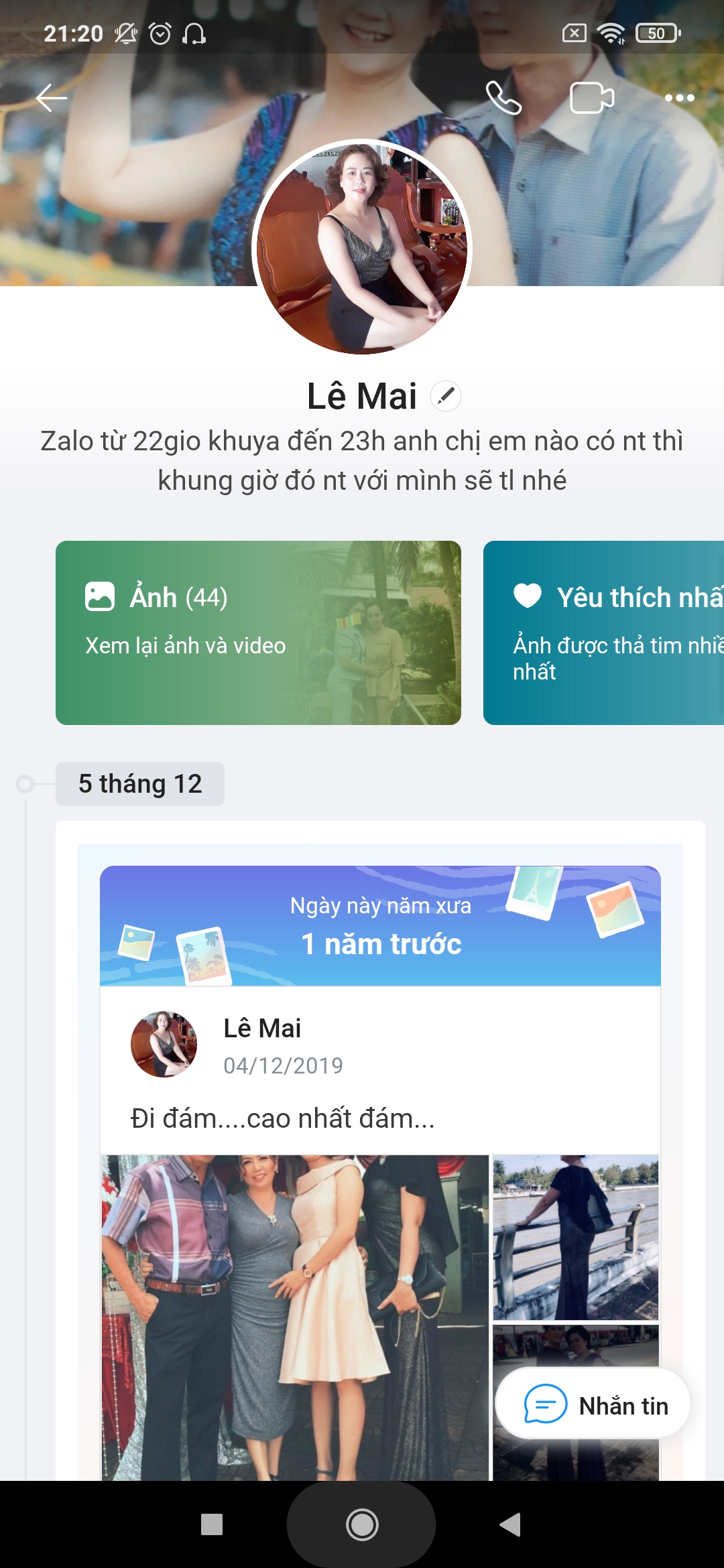The image size is (724, 1568).
Task: Open recent apps with the square button
Action: pos(212,1525)
